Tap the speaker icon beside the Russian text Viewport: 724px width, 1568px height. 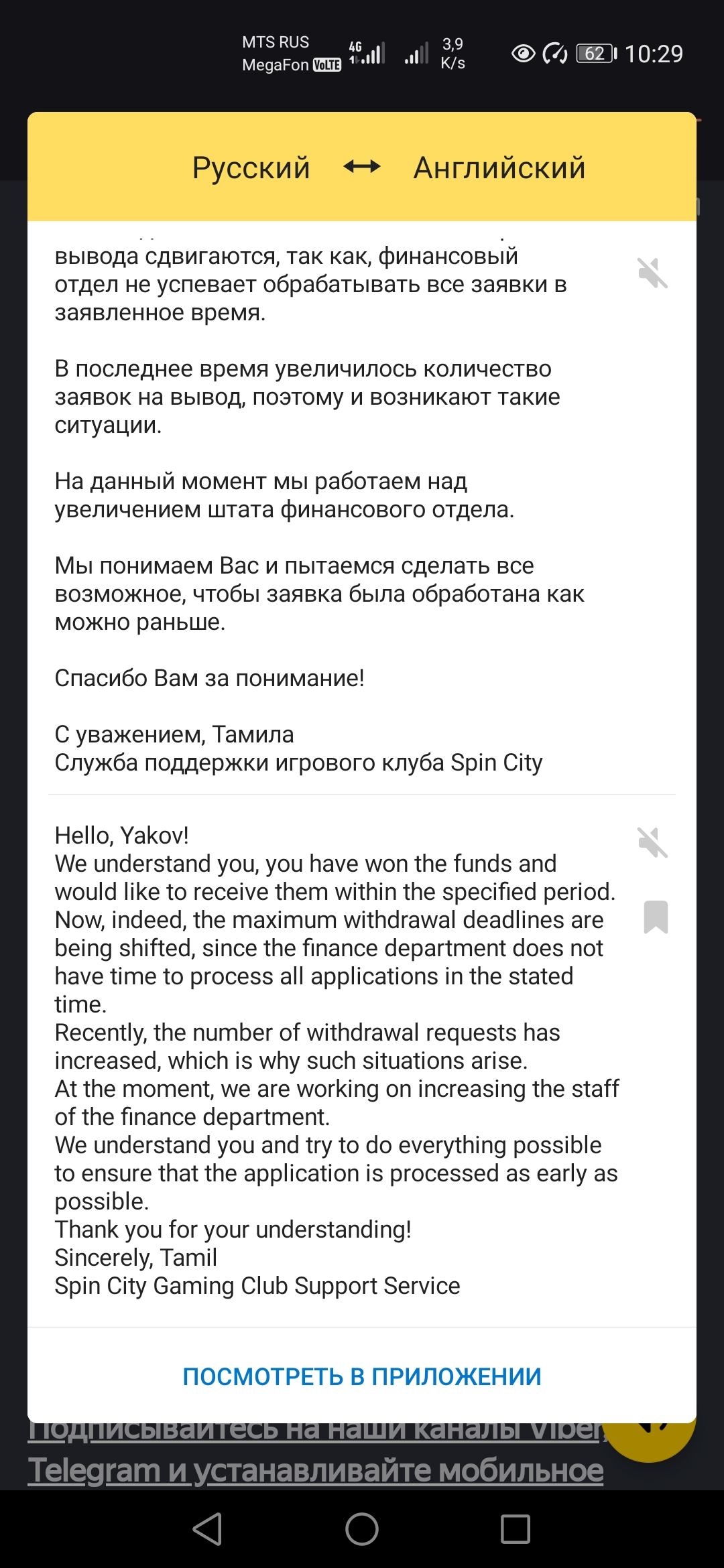652,273
